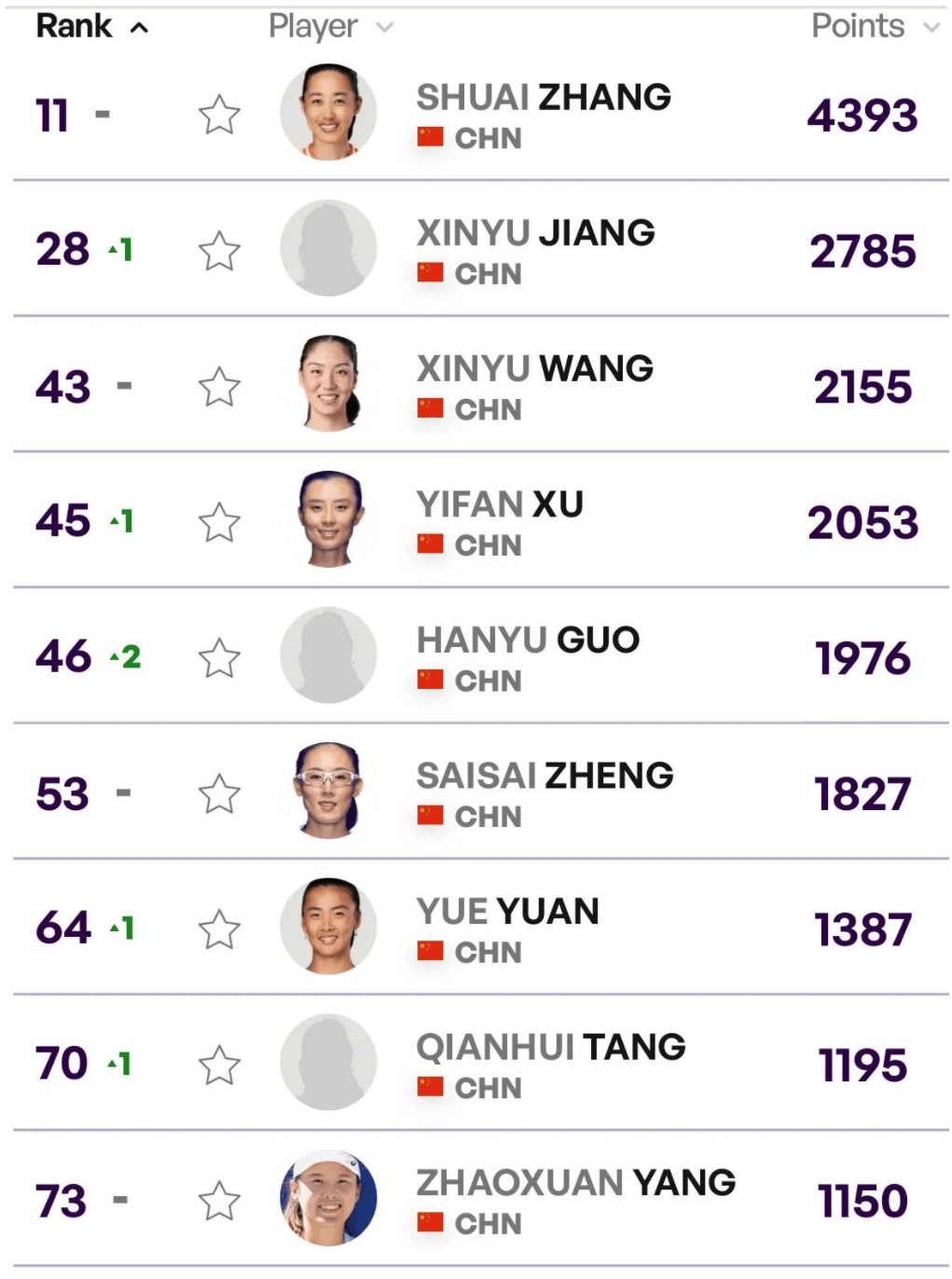
Task: Tap the star next to Yifan Xu
Action: (219, 523)
